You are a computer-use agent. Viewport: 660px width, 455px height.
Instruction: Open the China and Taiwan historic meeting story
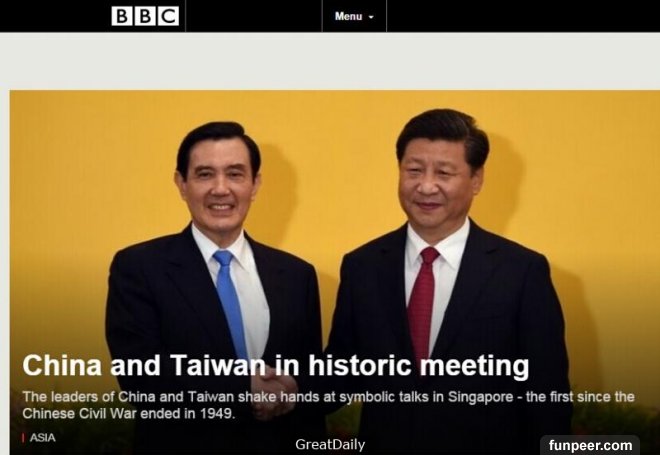[275, 366]
